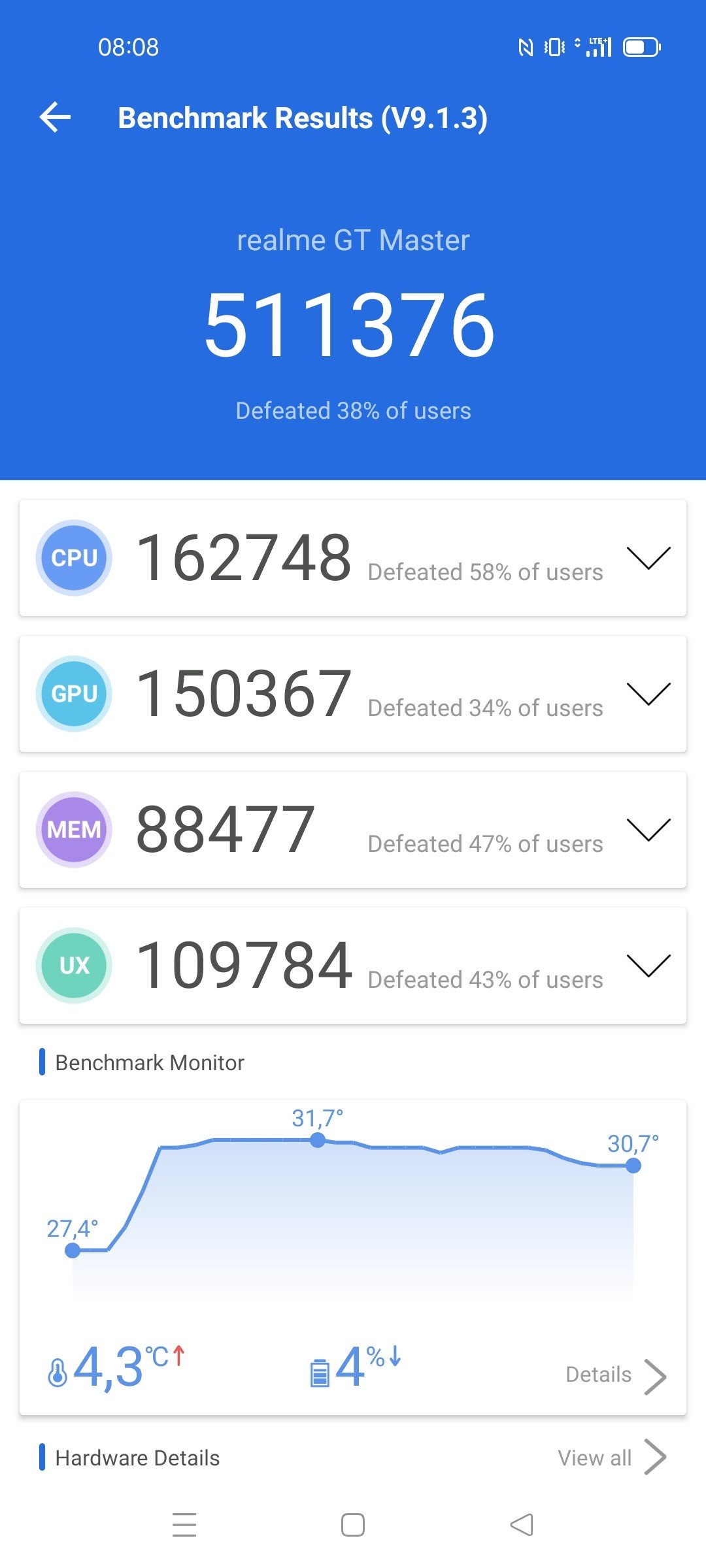Go back using the top arrow
This screenshot has height=1568, width=706.
[x=56, y=118]
